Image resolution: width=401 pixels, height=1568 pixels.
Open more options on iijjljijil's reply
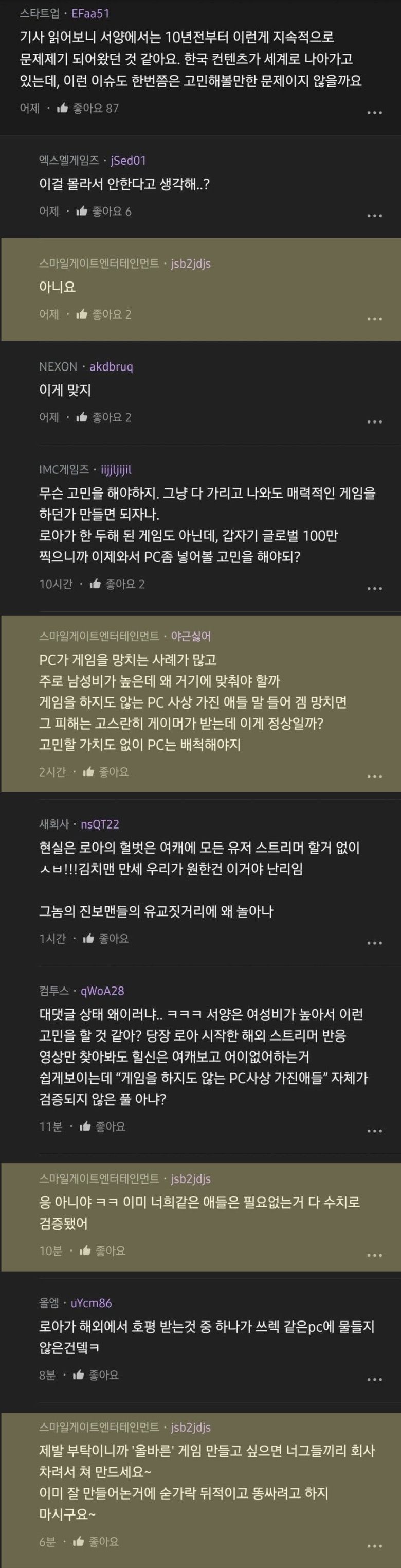click(x=374, y=588)
